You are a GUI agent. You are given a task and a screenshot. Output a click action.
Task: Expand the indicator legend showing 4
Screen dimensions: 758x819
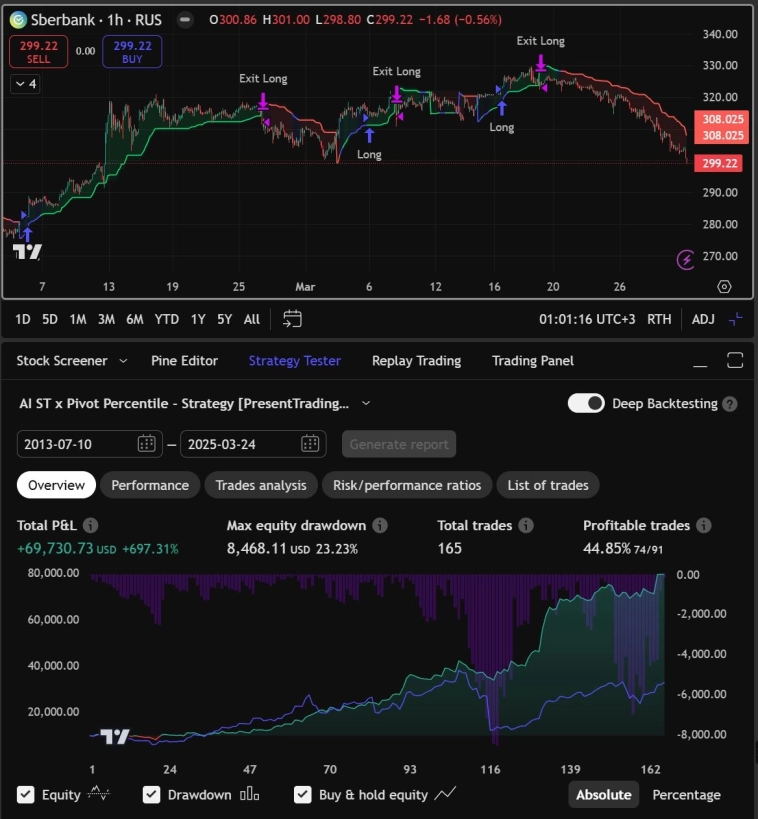(25, 84)
